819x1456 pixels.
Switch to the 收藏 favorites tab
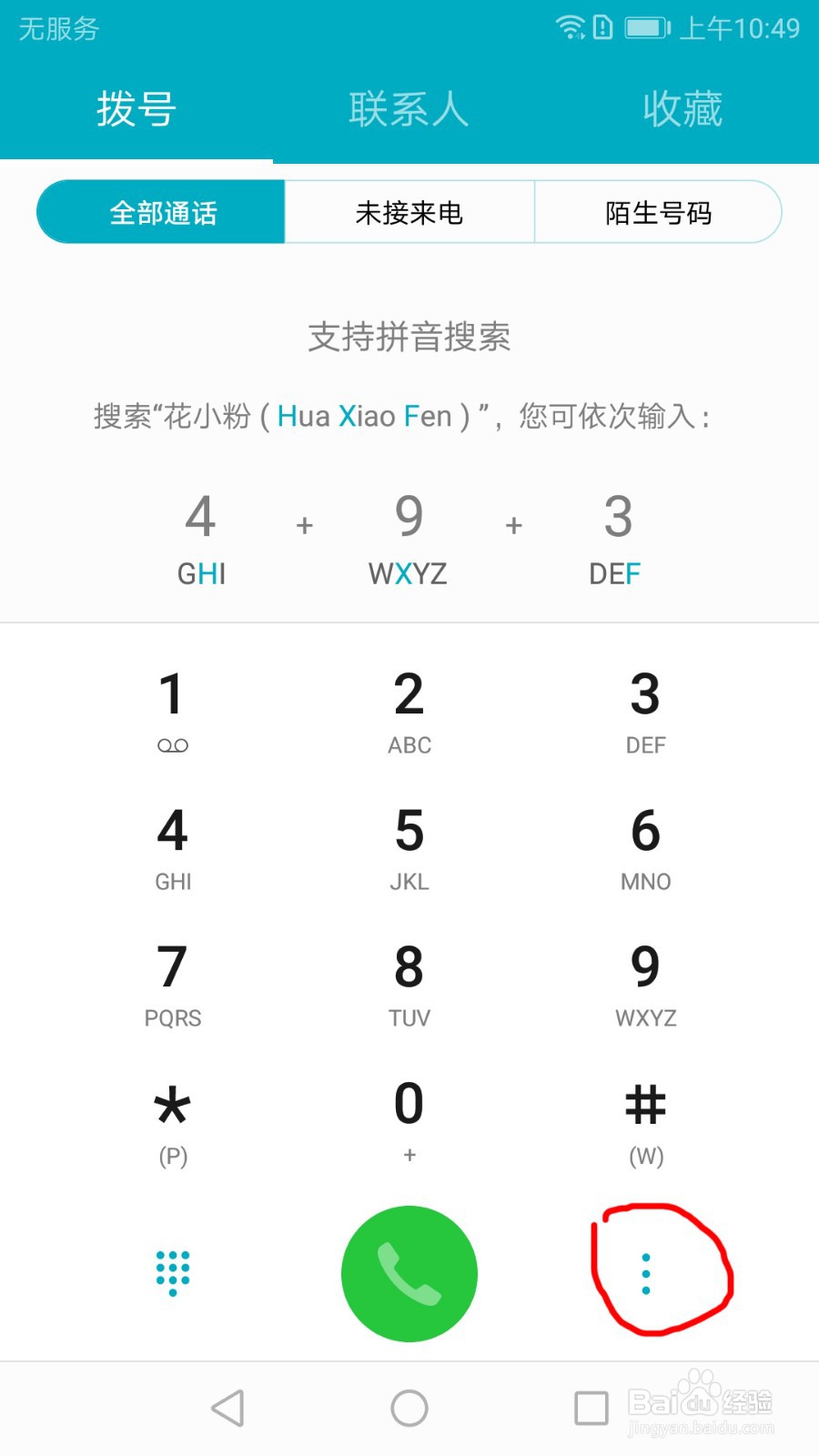pos(684,107)
